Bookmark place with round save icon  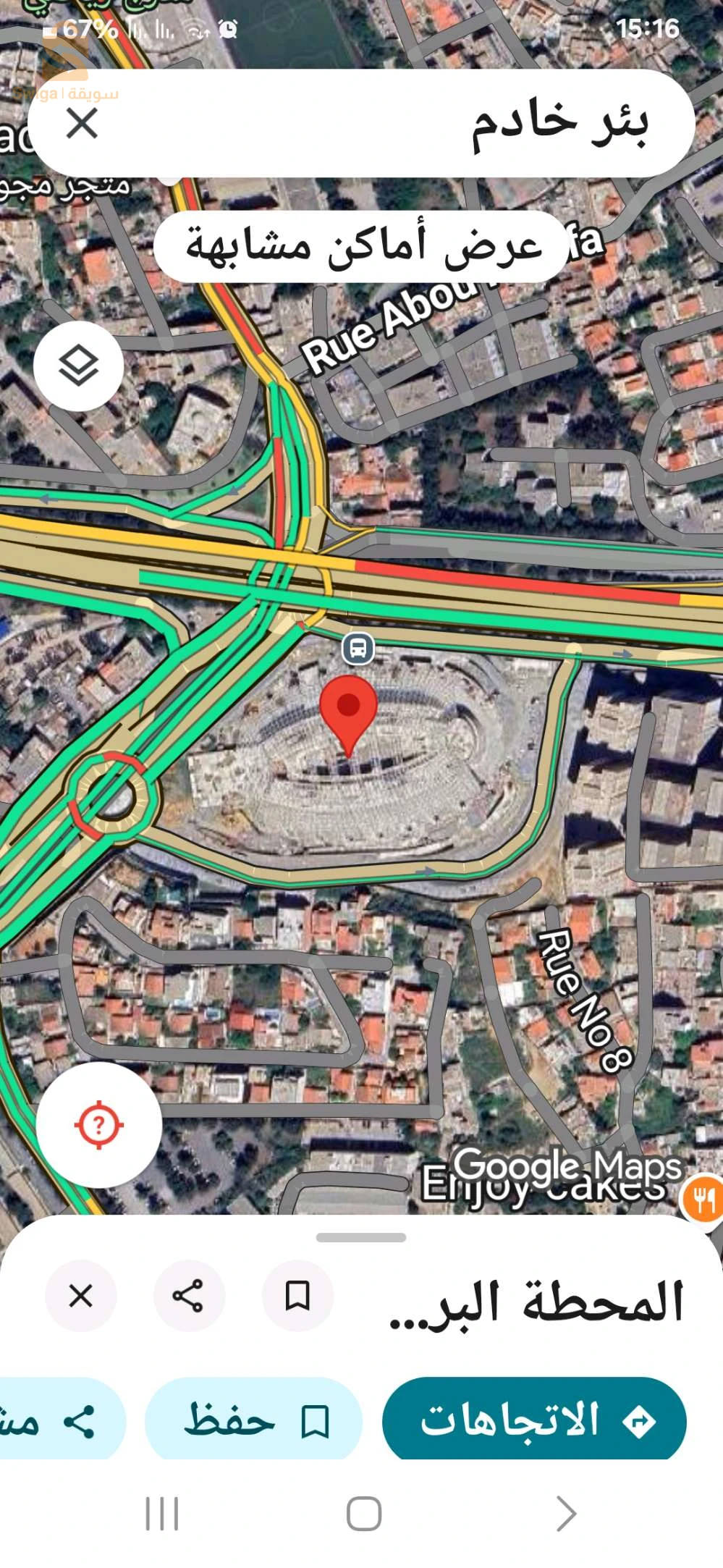(297, 1295)
